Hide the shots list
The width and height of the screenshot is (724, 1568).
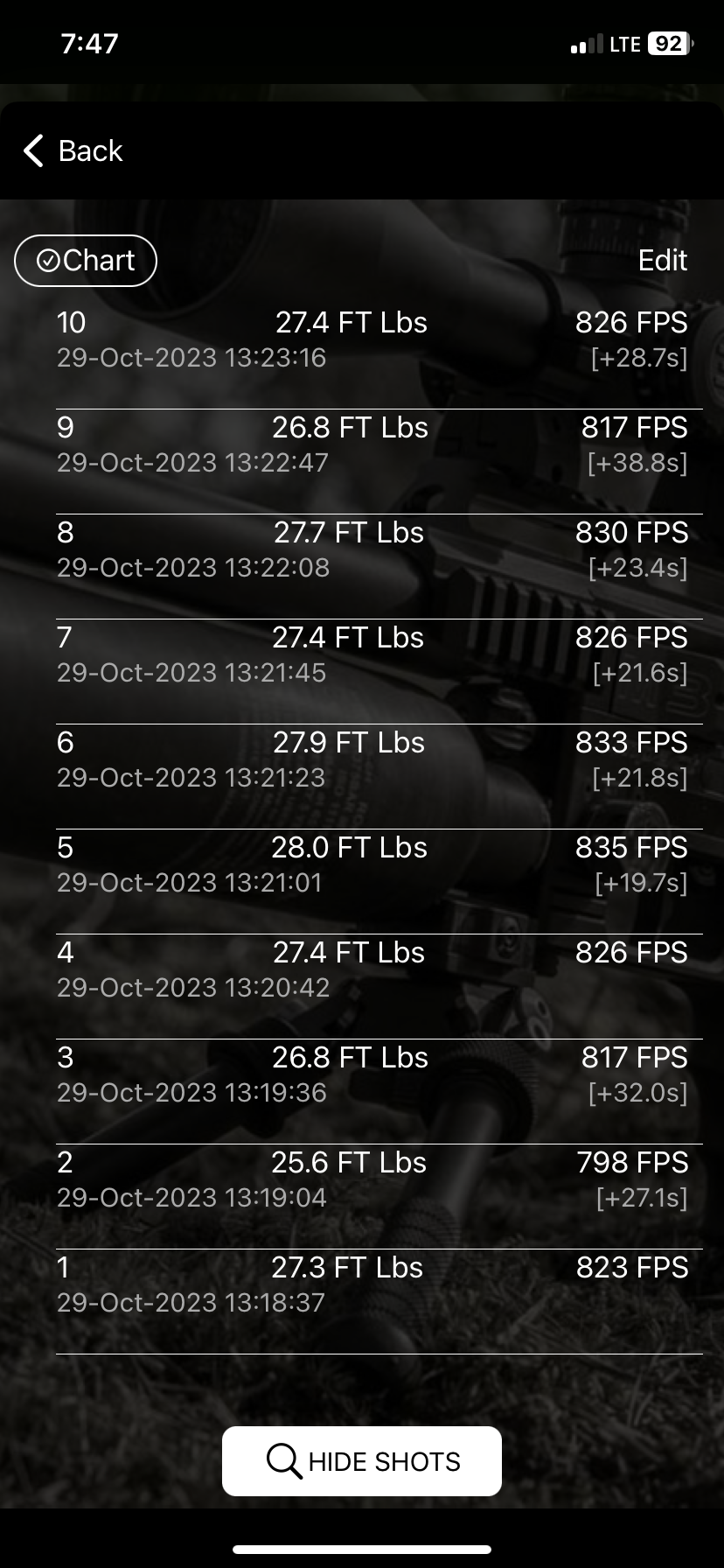pyautogui.click(x=362, y=1461)
